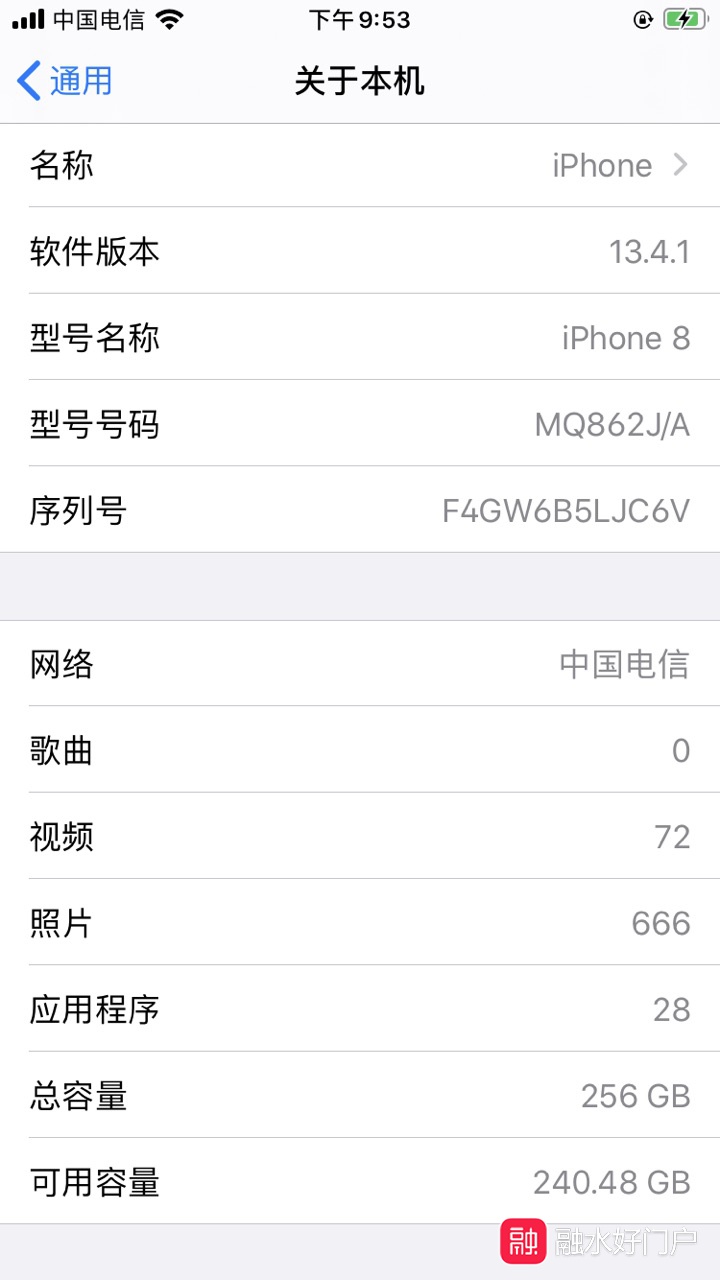This screenshot has width=720, height=1280.
Task: Tap the alarm clock icon in status bar
Action: [642, 19]
